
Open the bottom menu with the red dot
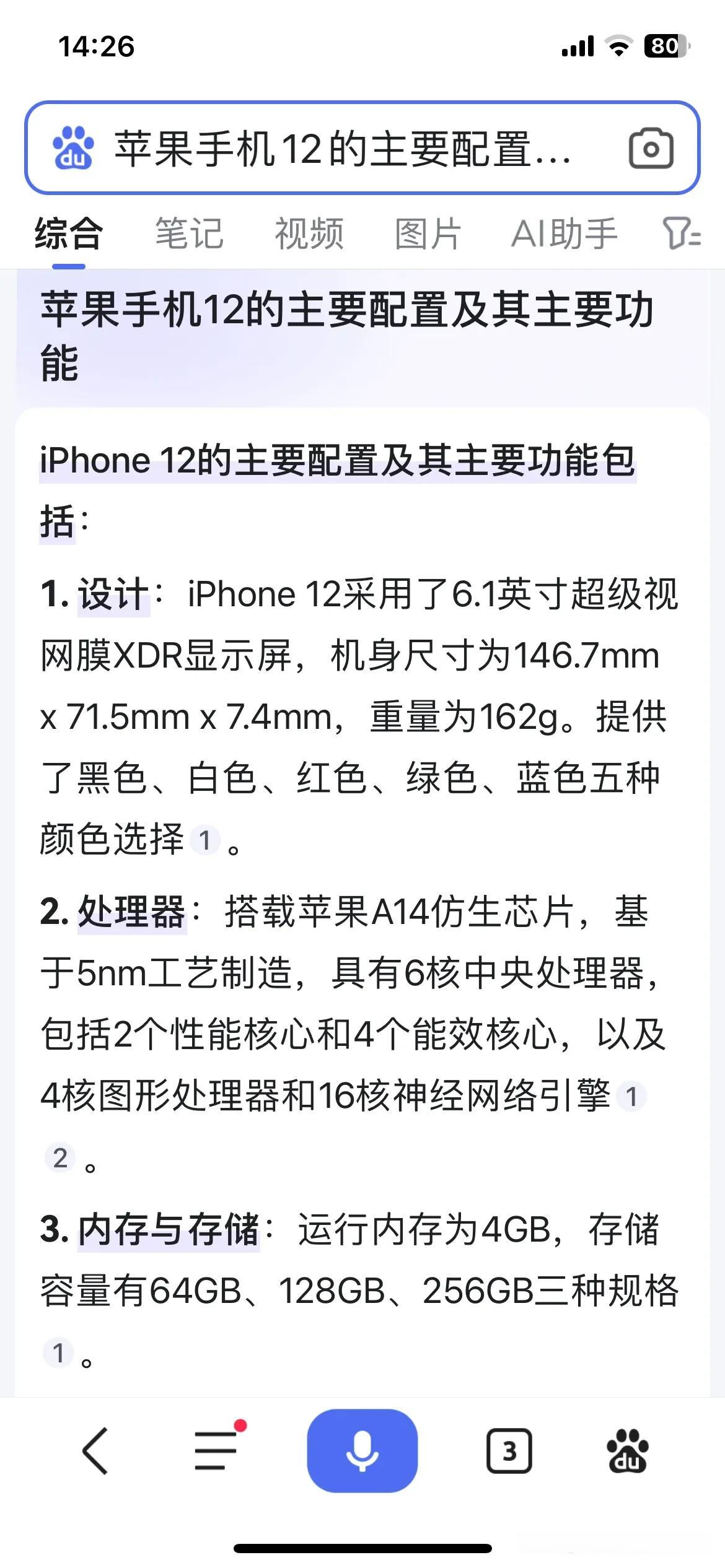coord(217,1451)
